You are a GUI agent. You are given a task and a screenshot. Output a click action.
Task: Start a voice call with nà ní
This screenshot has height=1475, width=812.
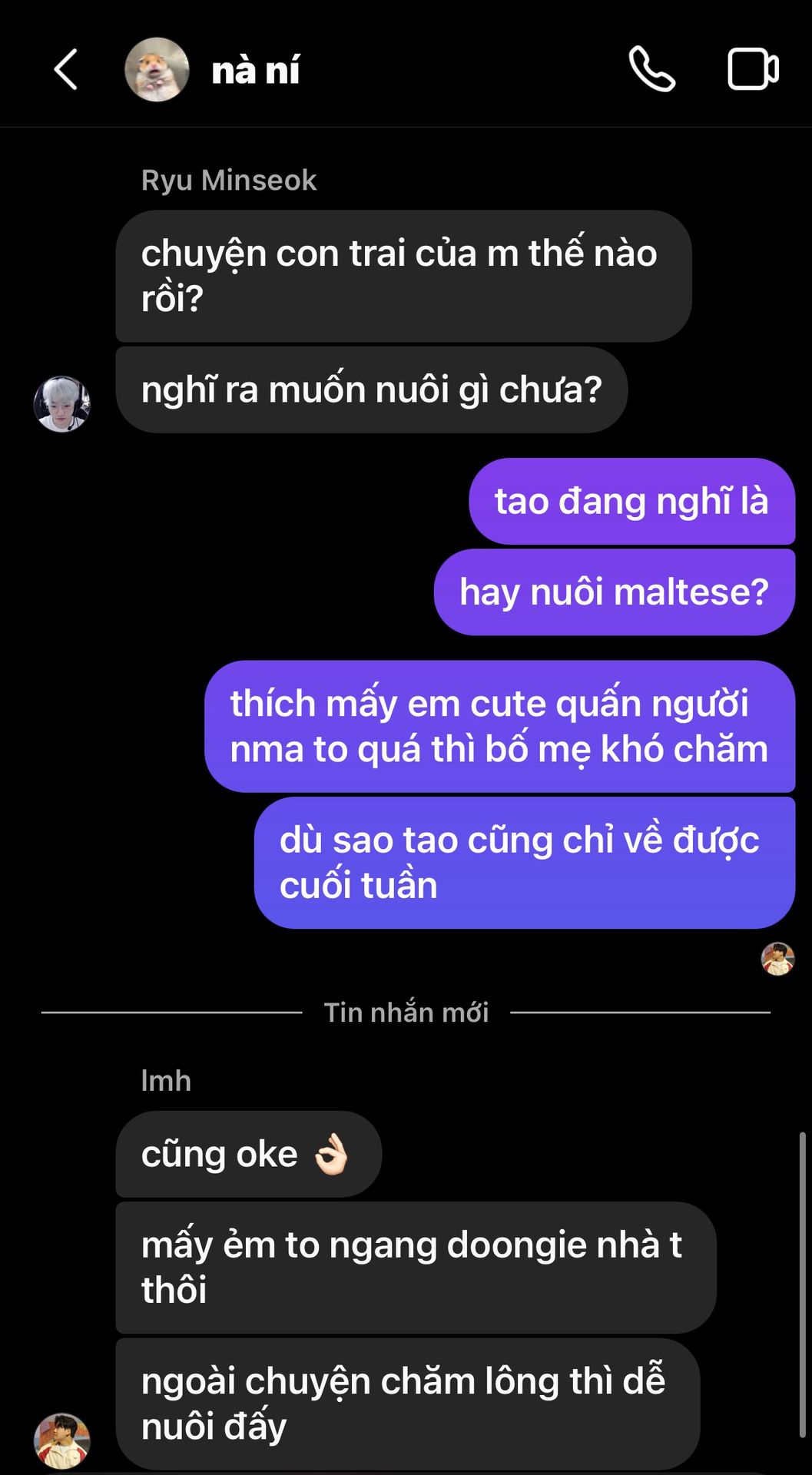pyautogui.click(x=651, y=69)
